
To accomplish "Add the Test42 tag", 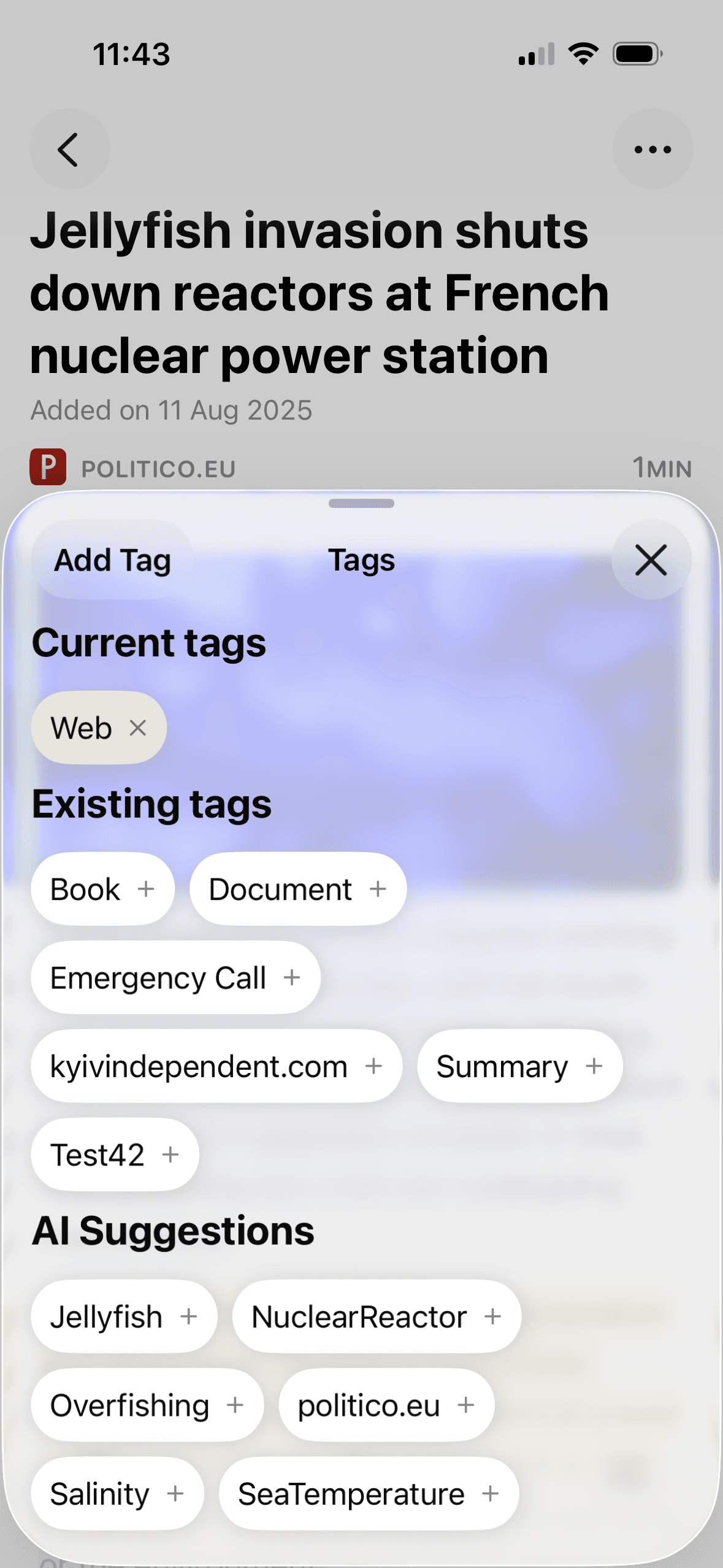I will click(115, 1154).
